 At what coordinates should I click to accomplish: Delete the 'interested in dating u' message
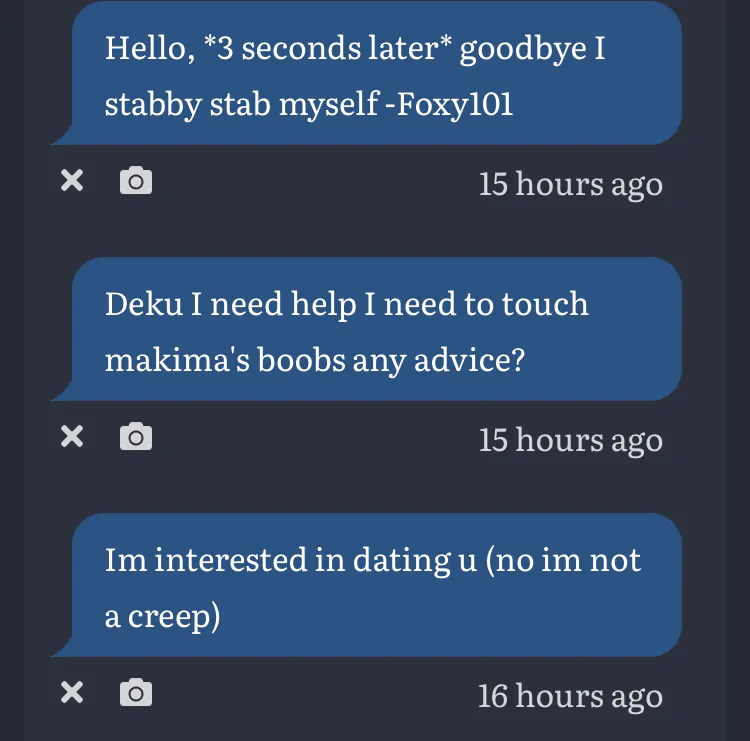pos(71,692)
